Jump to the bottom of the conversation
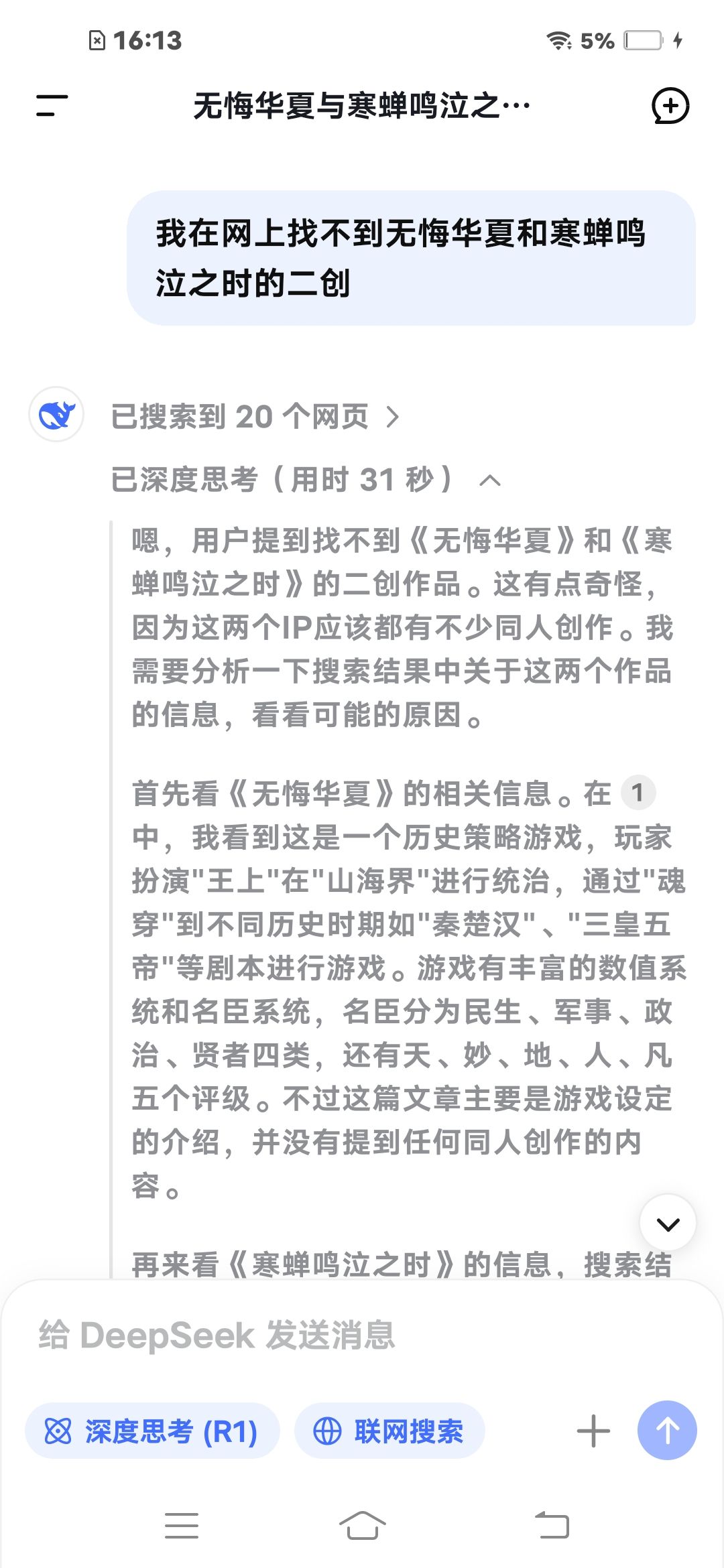 [668, 1224]
